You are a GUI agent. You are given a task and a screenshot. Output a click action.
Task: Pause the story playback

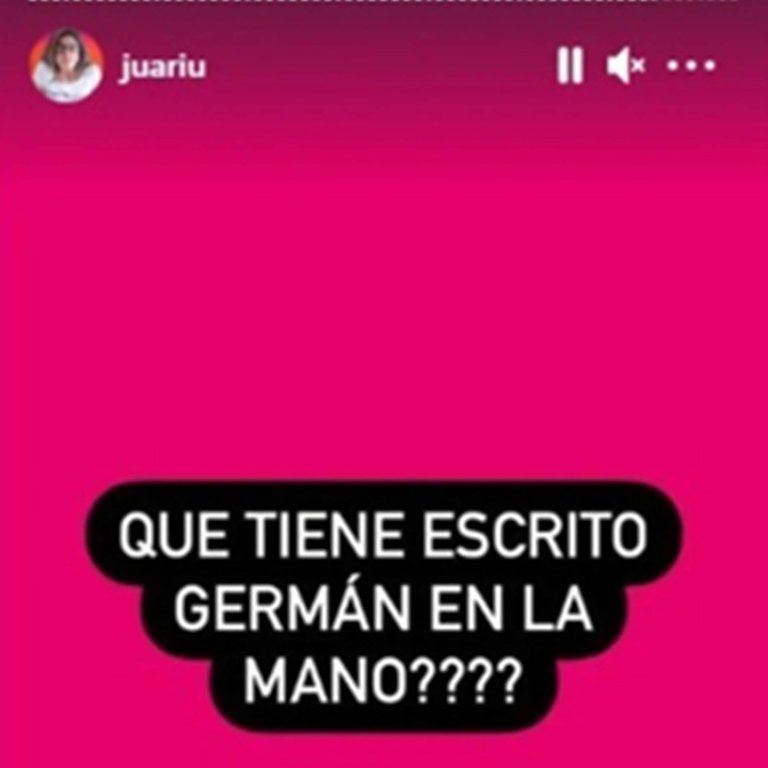[569, 67]
